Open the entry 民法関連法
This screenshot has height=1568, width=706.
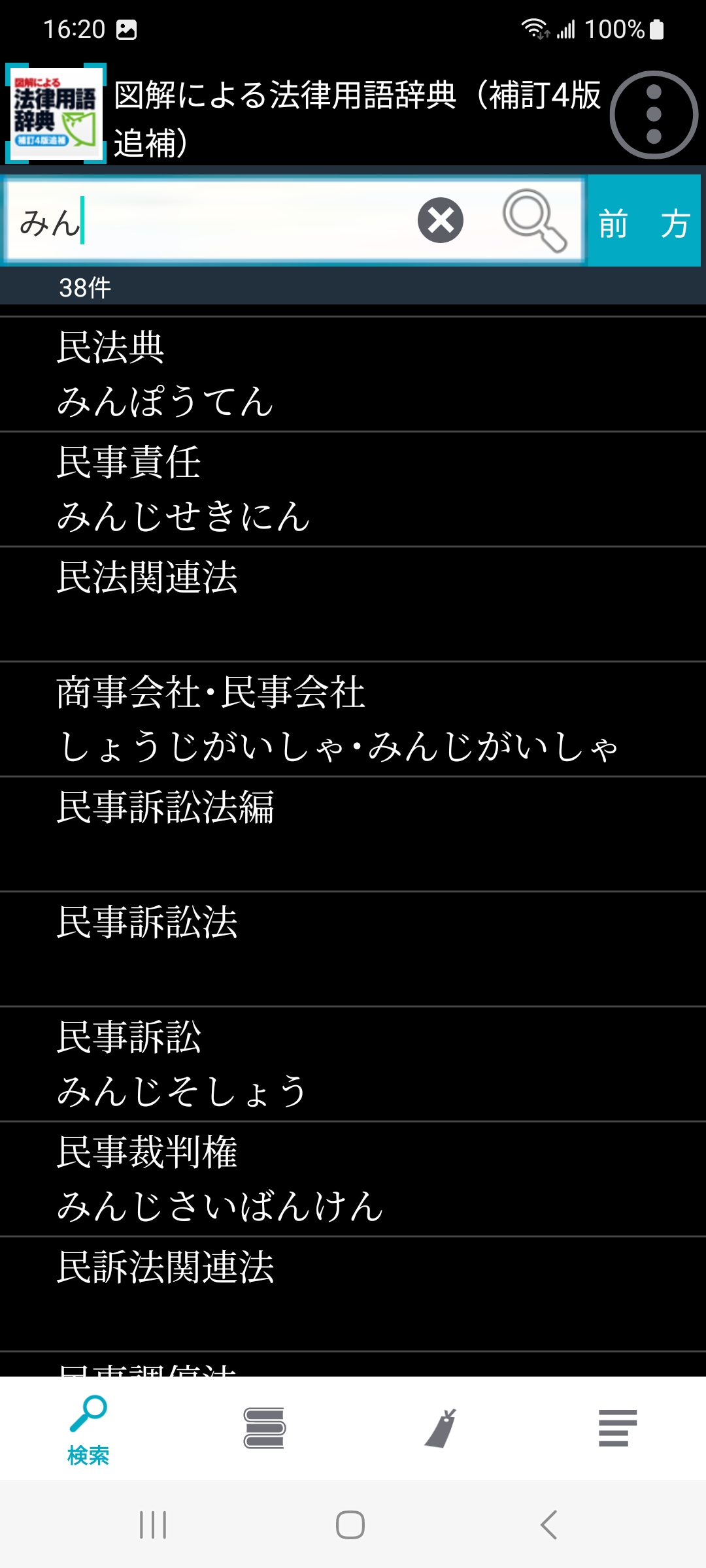click(x=353, y=604)
